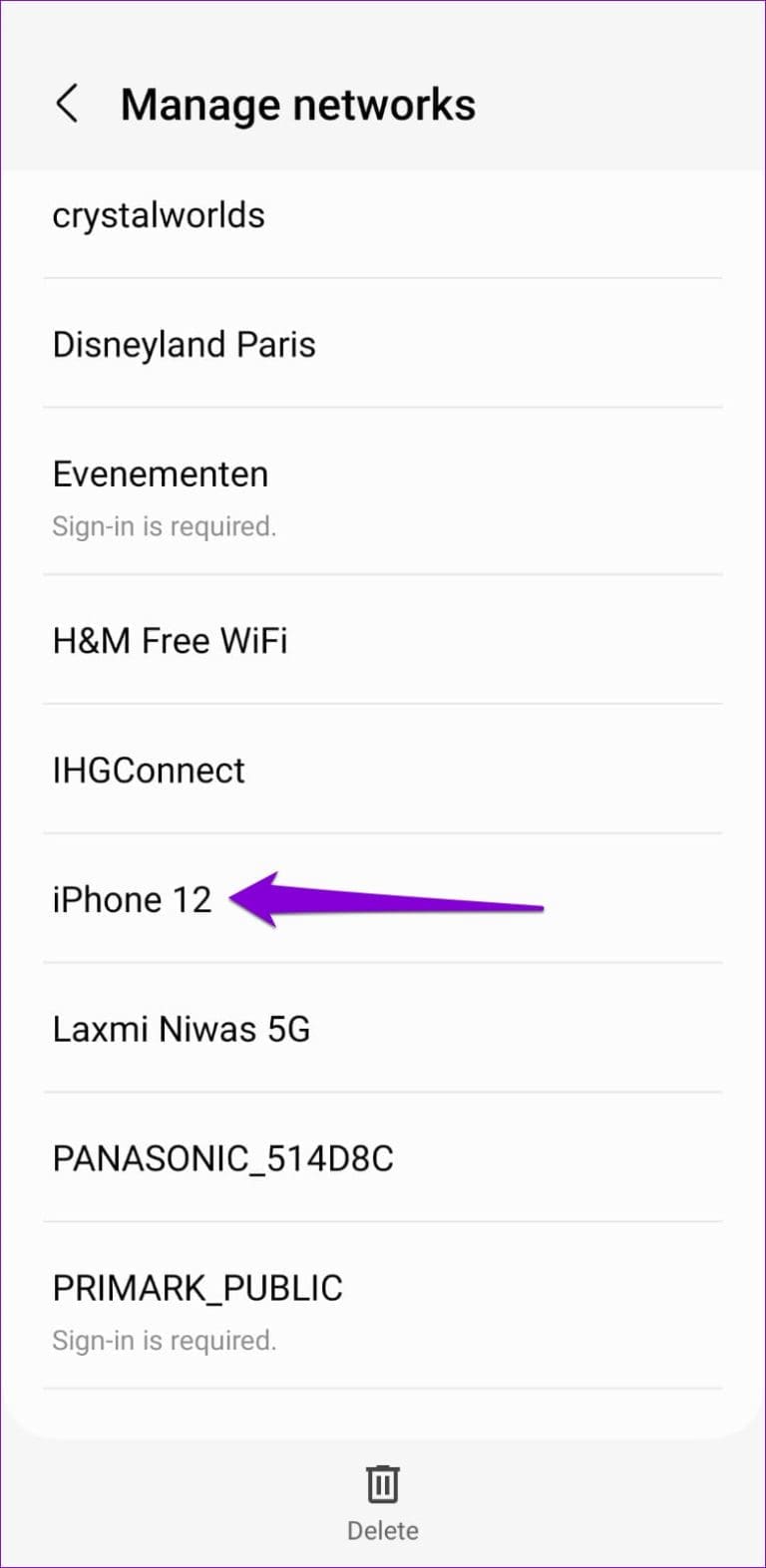Go back from Manage networks
The image size is (766, 1568).
point(67,104)
